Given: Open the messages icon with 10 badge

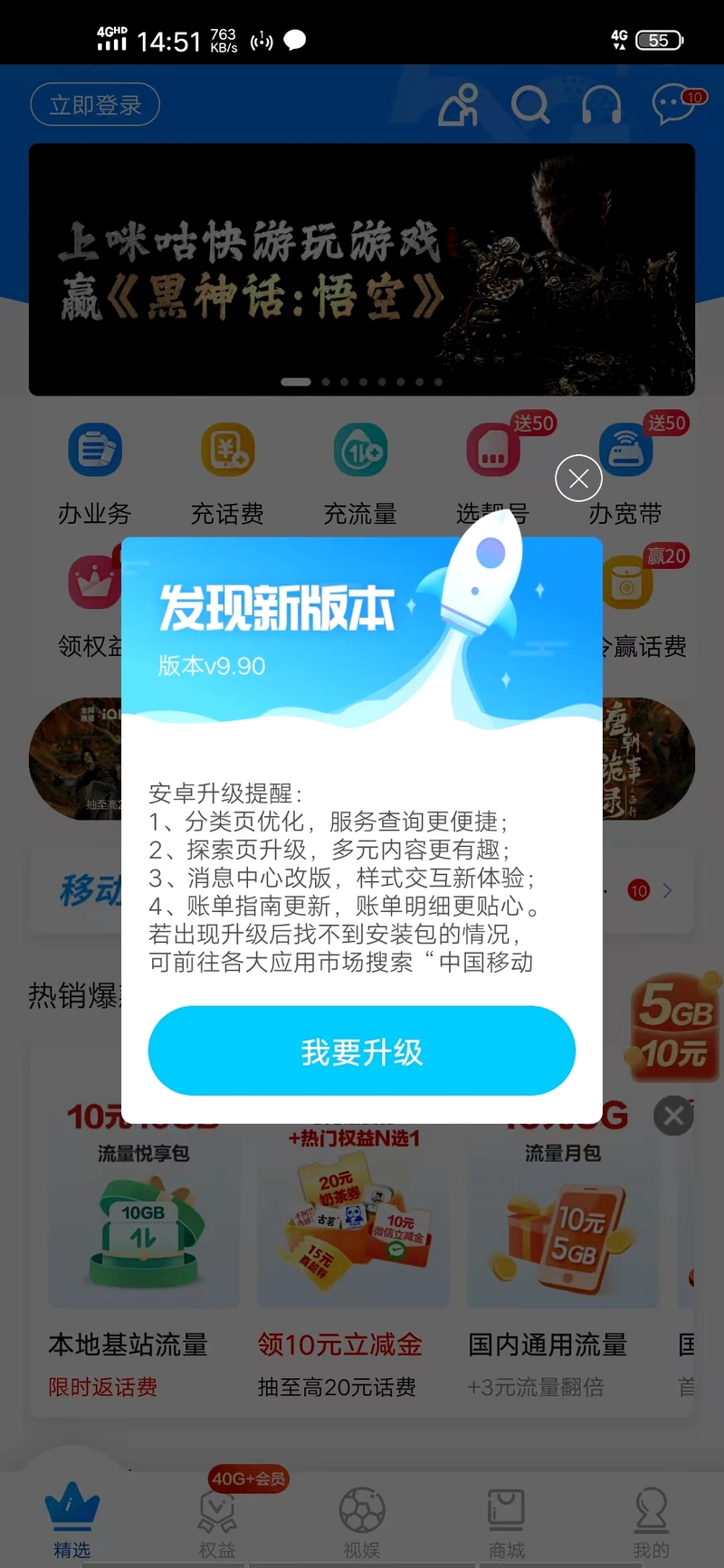Looking at the screenshot, I should [673, 105].
